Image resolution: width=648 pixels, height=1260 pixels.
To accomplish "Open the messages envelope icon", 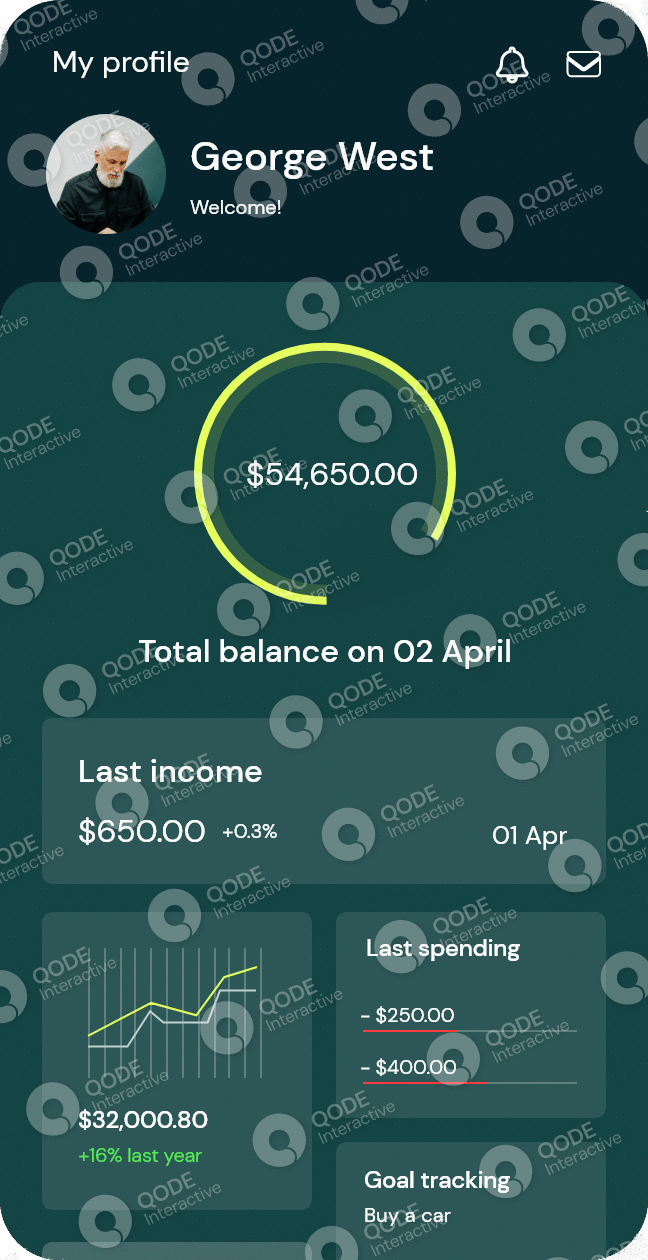I will tap(584, 64).
